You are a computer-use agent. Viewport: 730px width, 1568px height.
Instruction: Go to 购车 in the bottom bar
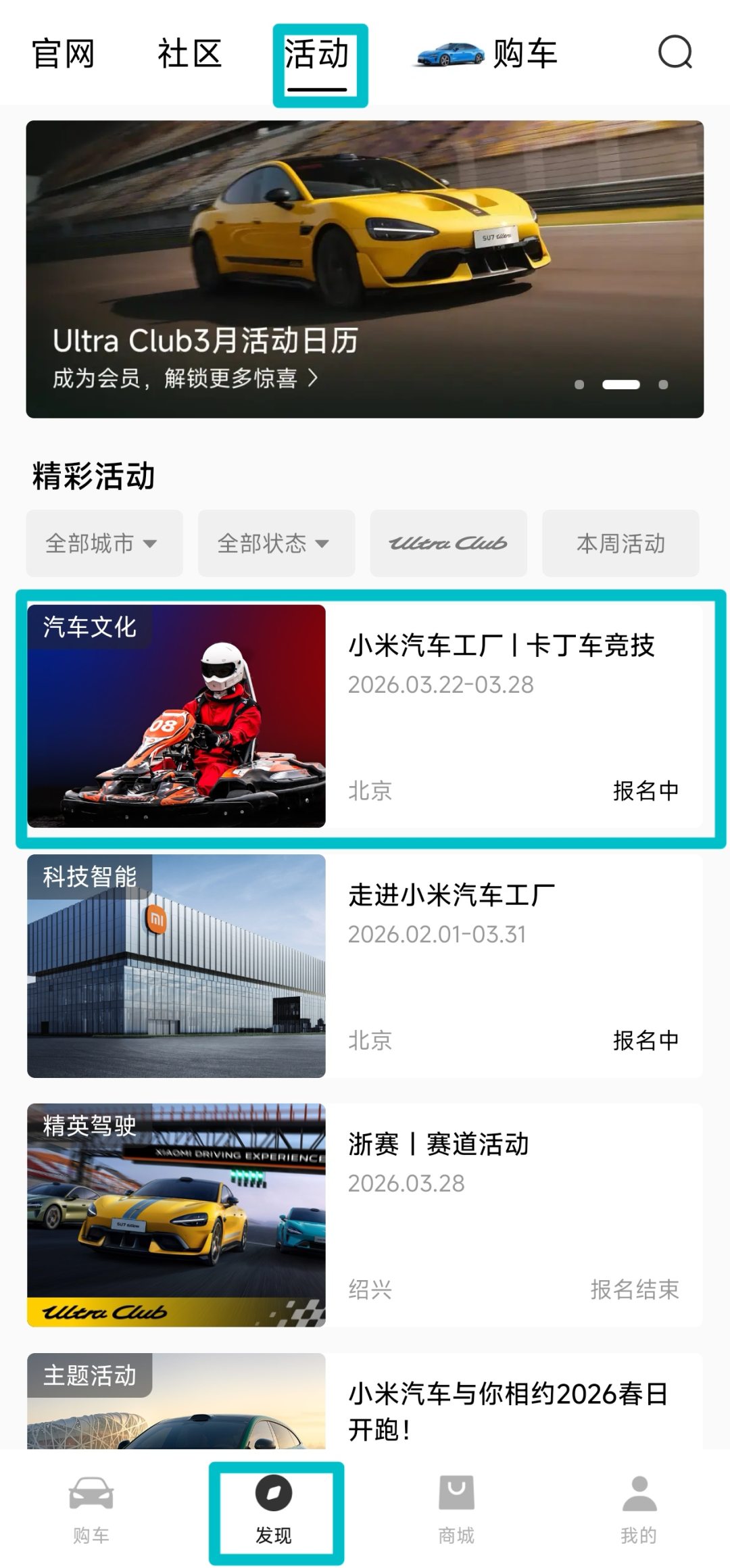point(91,1509)
